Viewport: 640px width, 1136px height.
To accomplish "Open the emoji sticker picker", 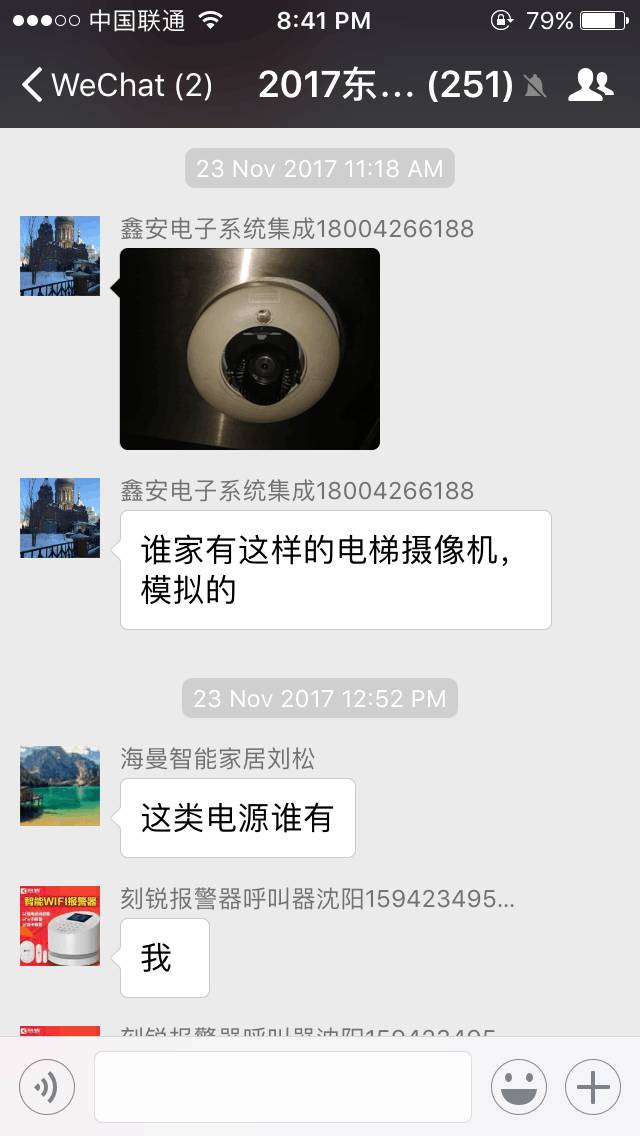I will (518, 1086).
